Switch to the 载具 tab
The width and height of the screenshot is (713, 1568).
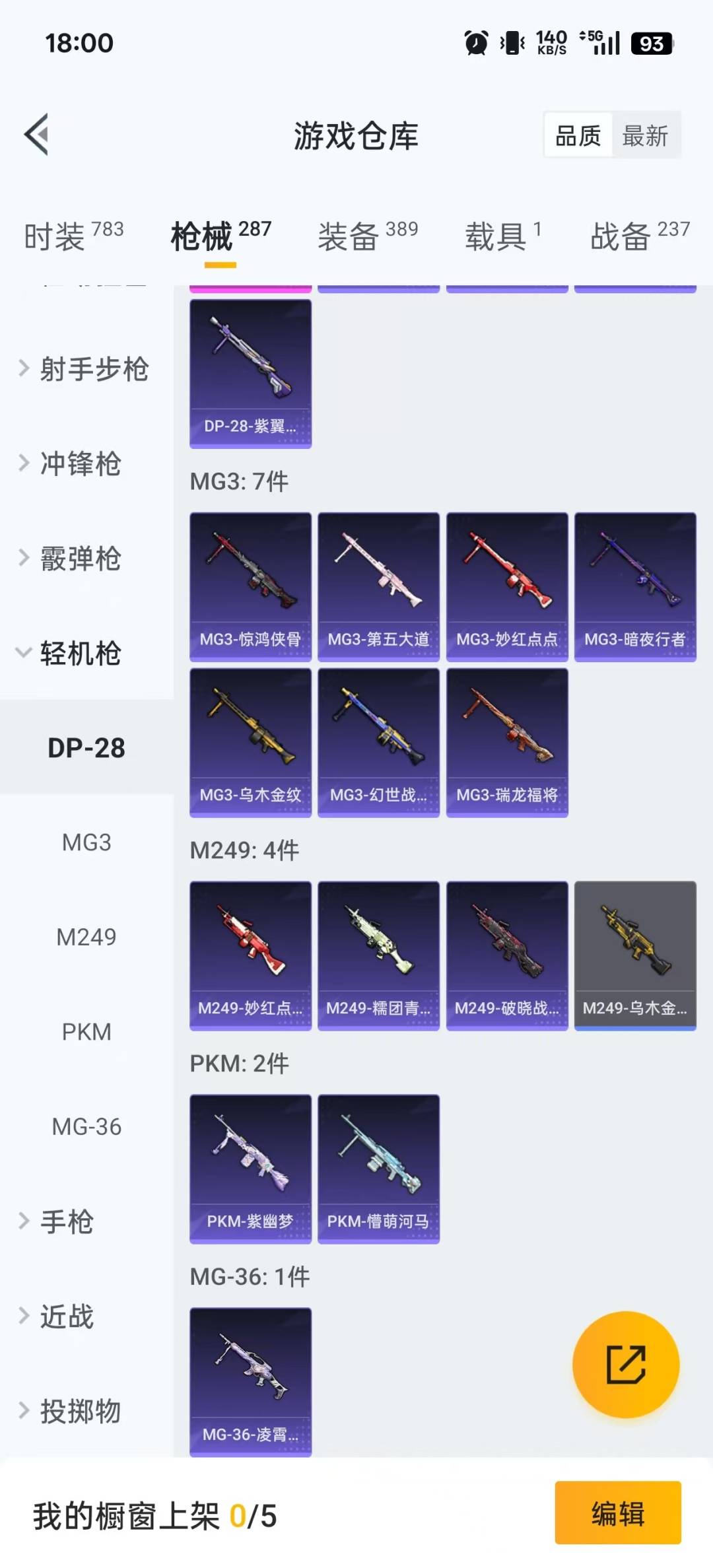click(494, 238)
